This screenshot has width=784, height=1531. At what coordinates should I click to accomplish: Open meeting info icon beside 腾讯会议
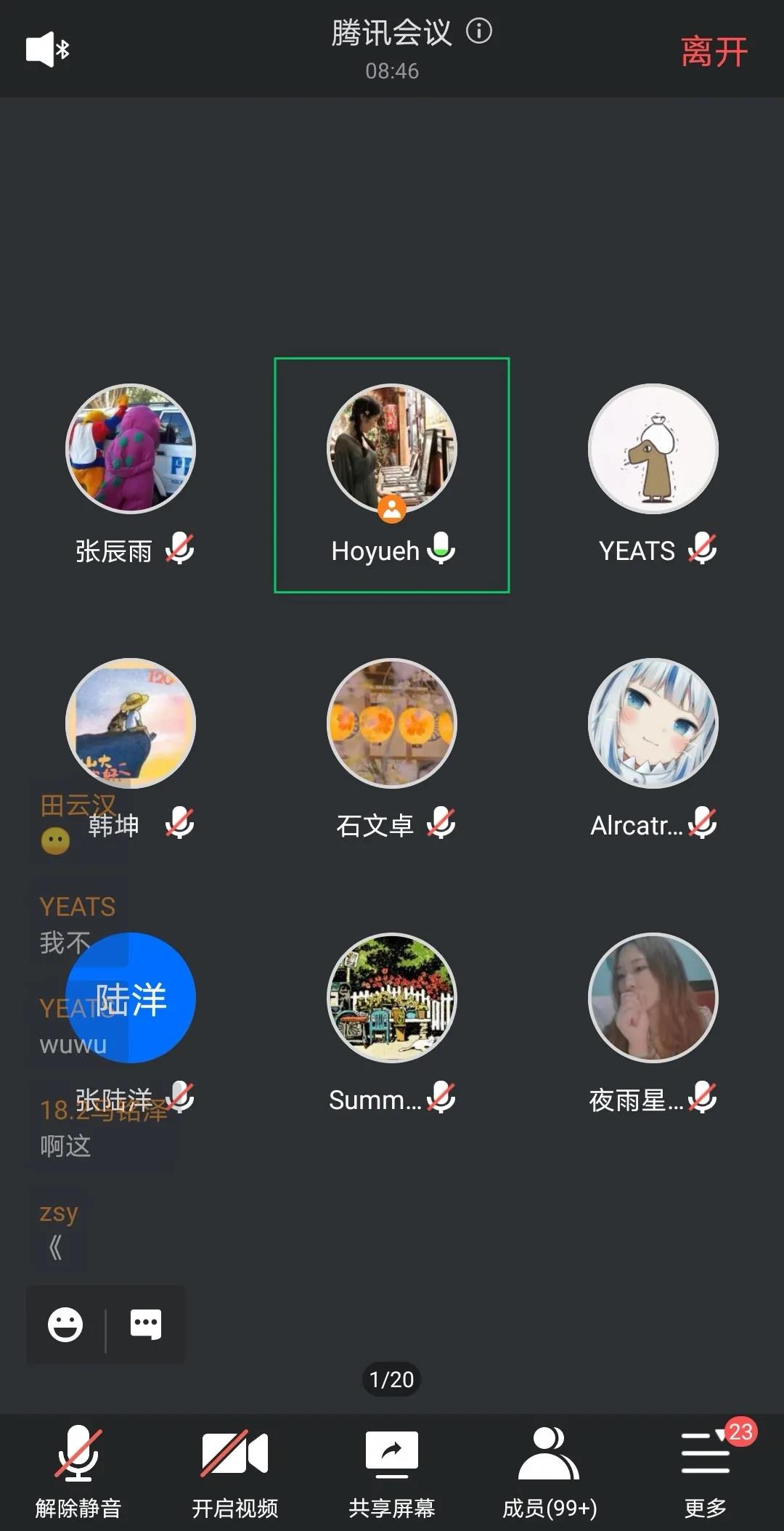tap(479, 31)
